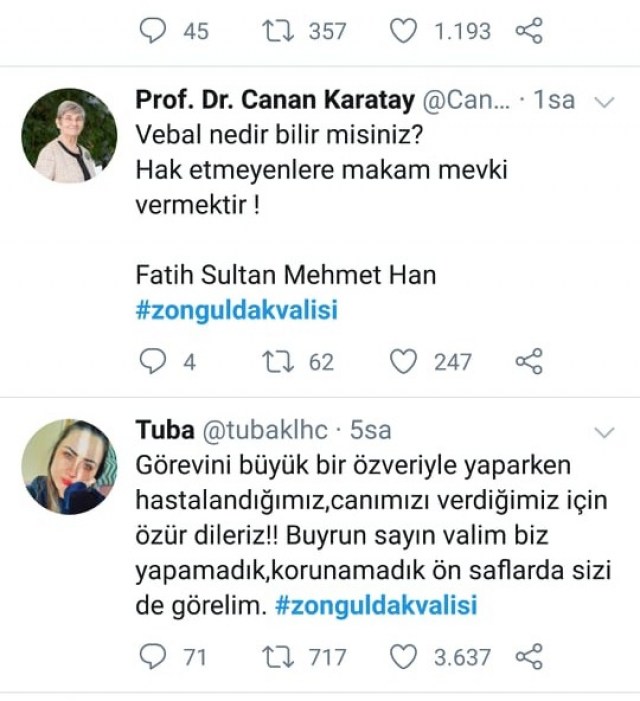Share the tweet with 1.193 likes
Screen dimensions: 640x701
[x=528, y=31]
